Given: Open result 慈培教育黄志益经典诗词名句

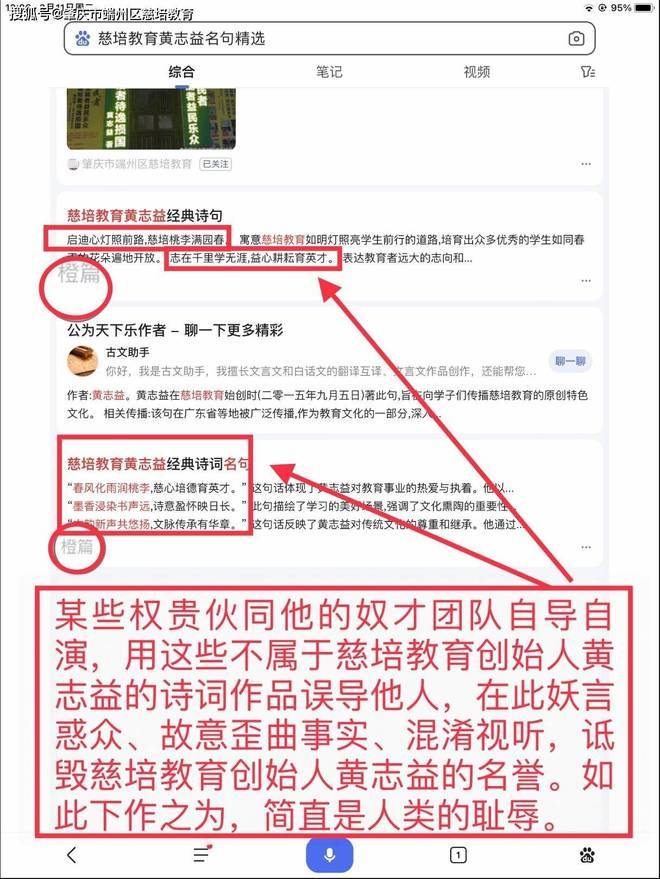Looking at the screenshot, I should pos(158,463).
